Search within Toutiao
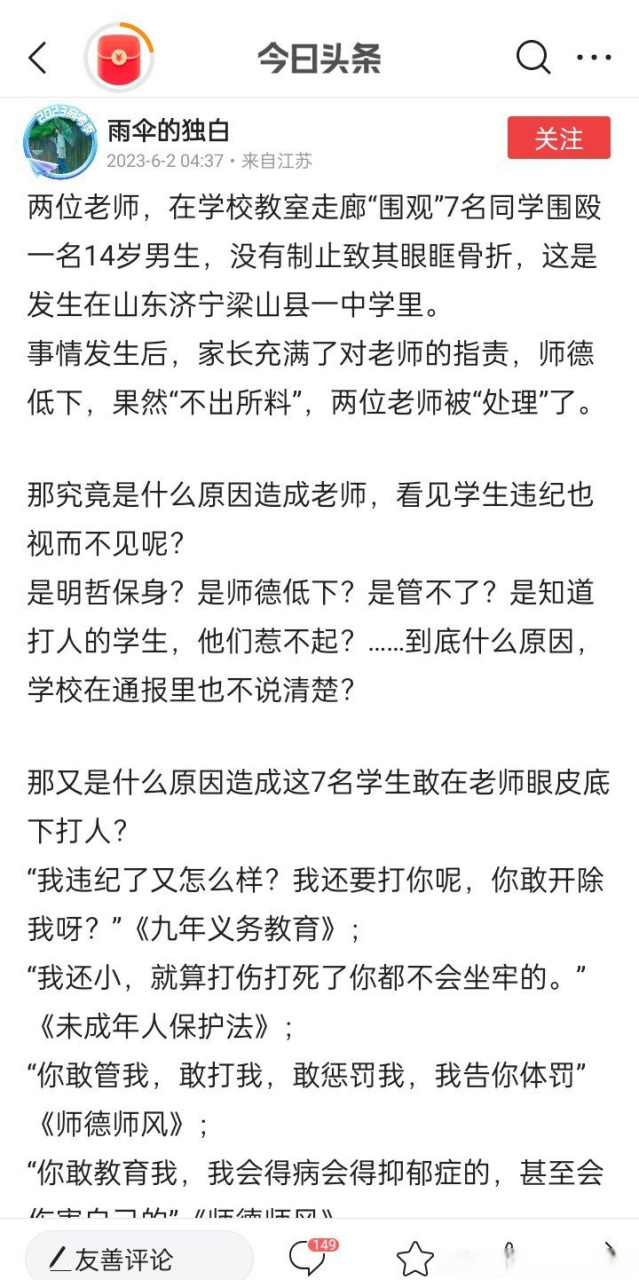The height and width of the screenshot is (1280, 639). tap(533, 57)
